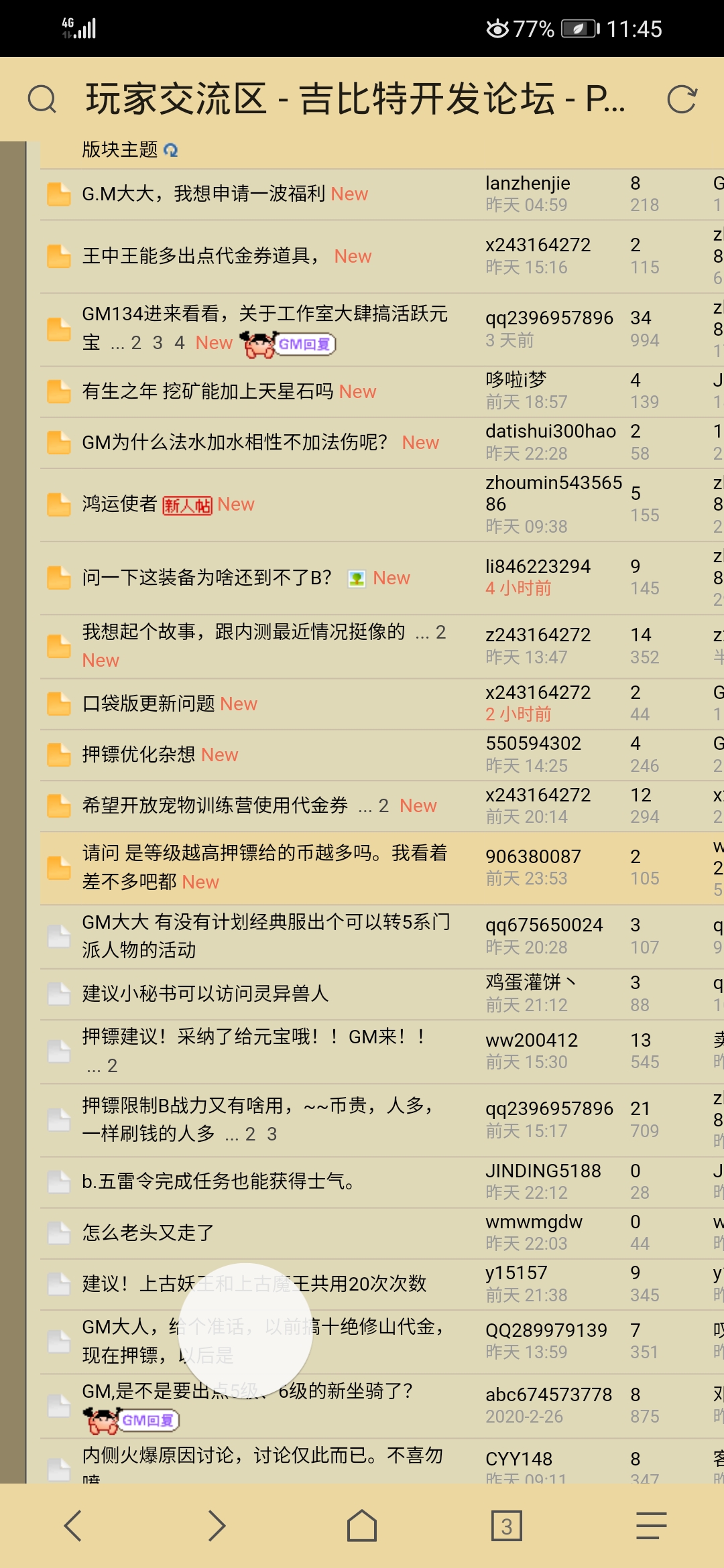724x1568 pixels.
Task: Go to page 4 of GM134进来看看 thread
Action: coord(180,343)
